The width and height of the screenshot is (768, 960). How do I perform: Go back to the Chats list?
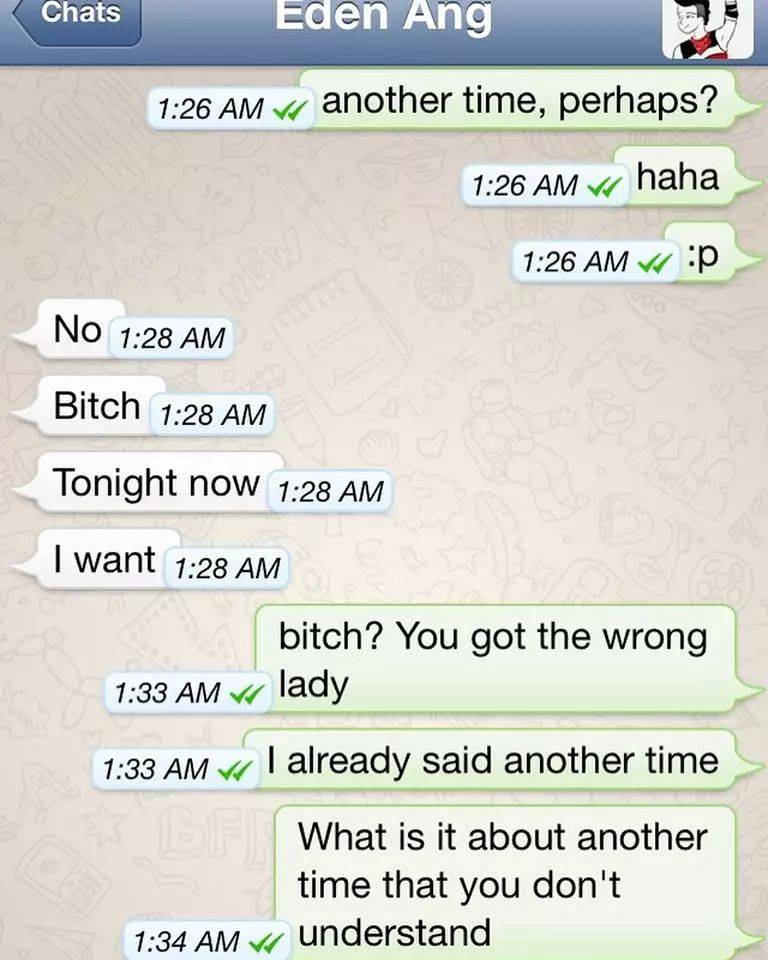pos(80,16)
